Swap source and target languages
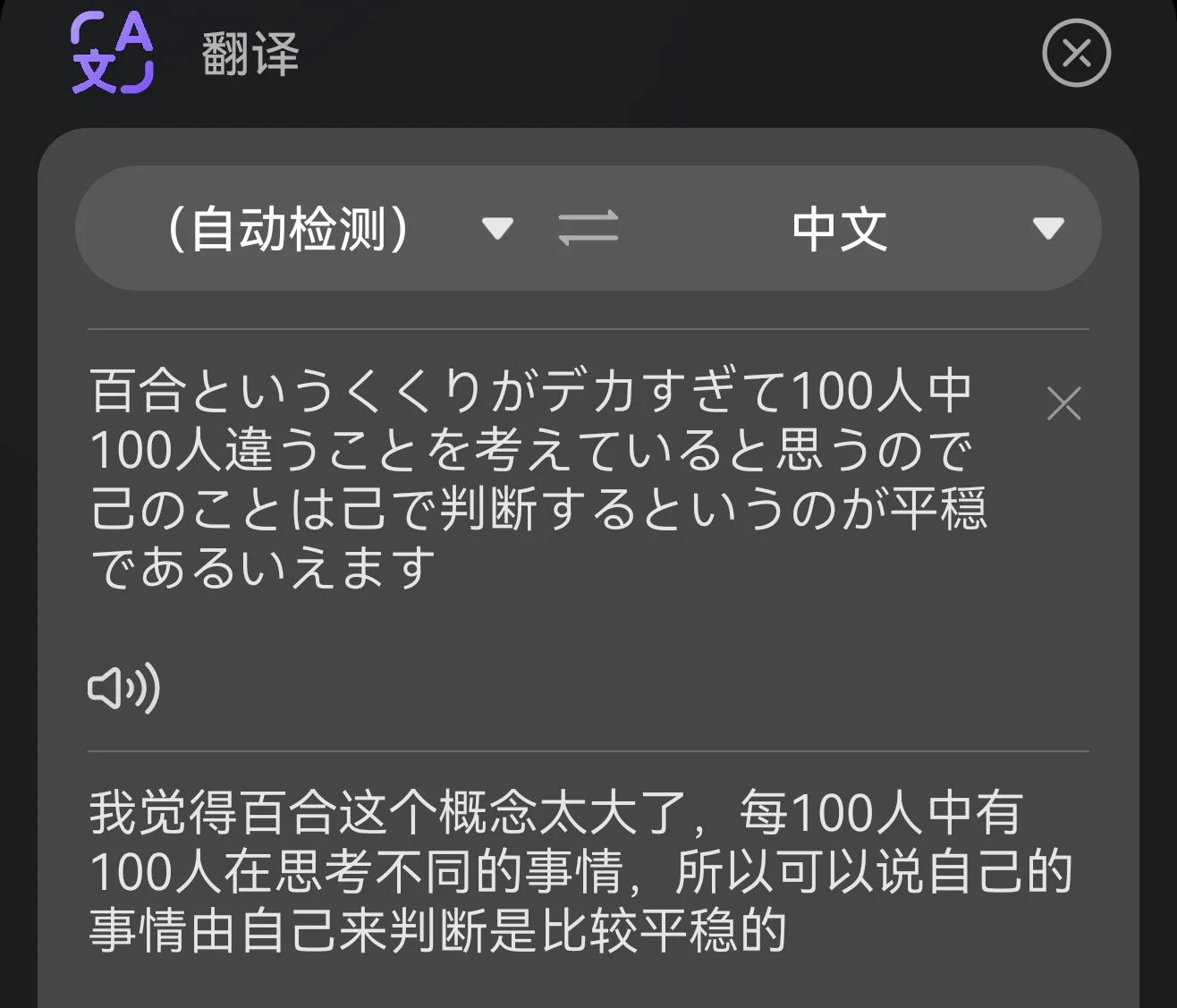The image size is (1177, 1008). click(588, 228)
